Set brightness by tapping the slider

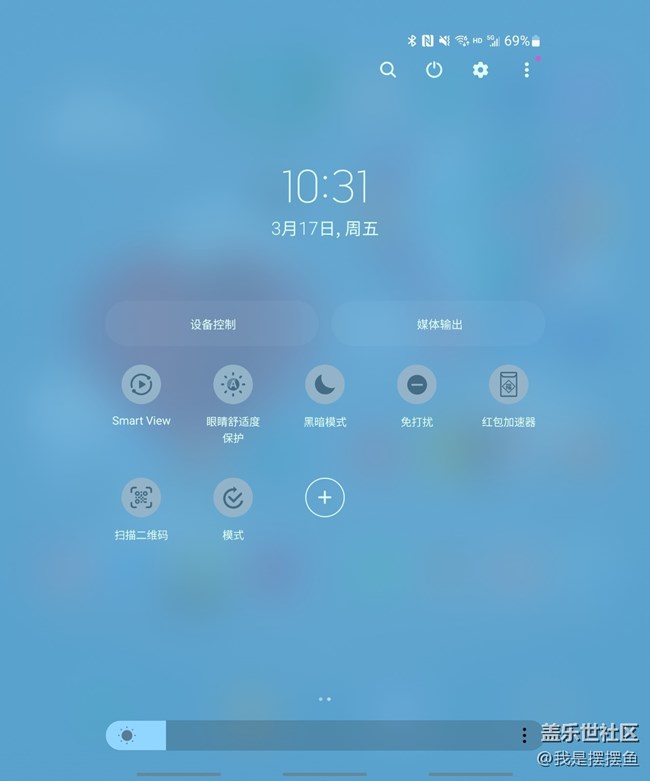click(330, 736)
